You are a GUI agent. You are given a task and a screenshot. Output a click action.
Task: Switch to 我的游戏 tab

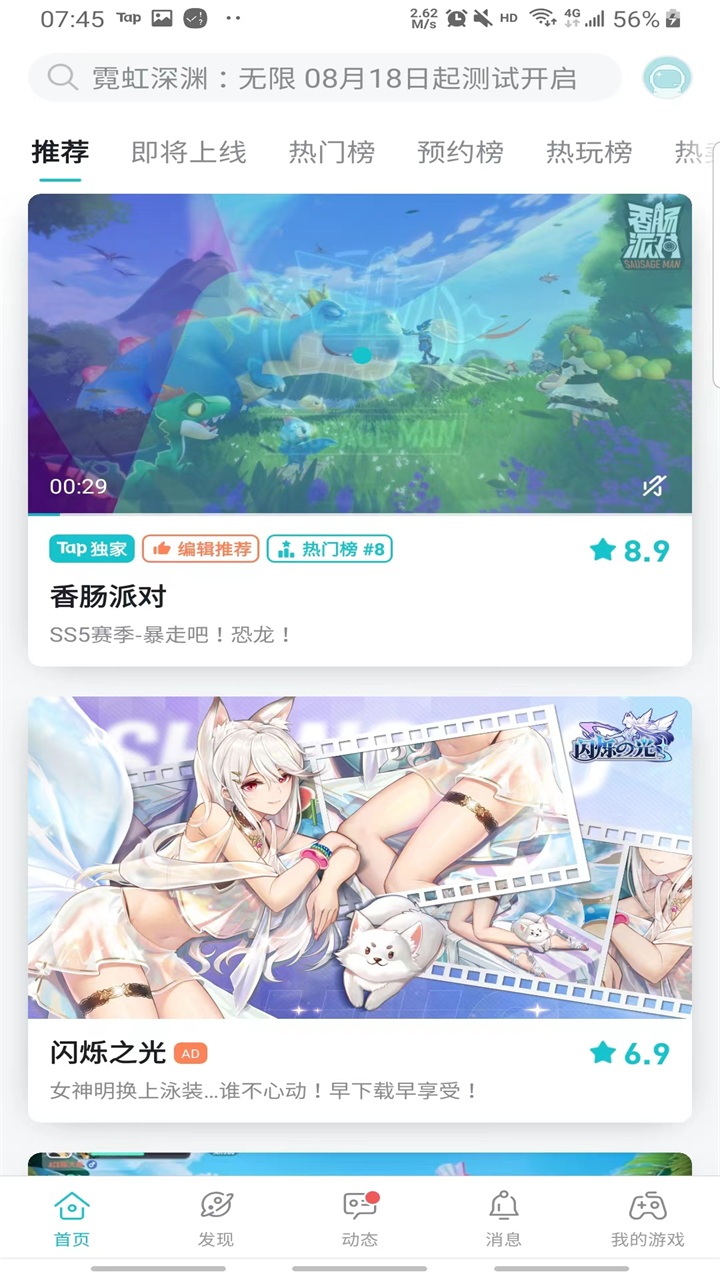647,1218
